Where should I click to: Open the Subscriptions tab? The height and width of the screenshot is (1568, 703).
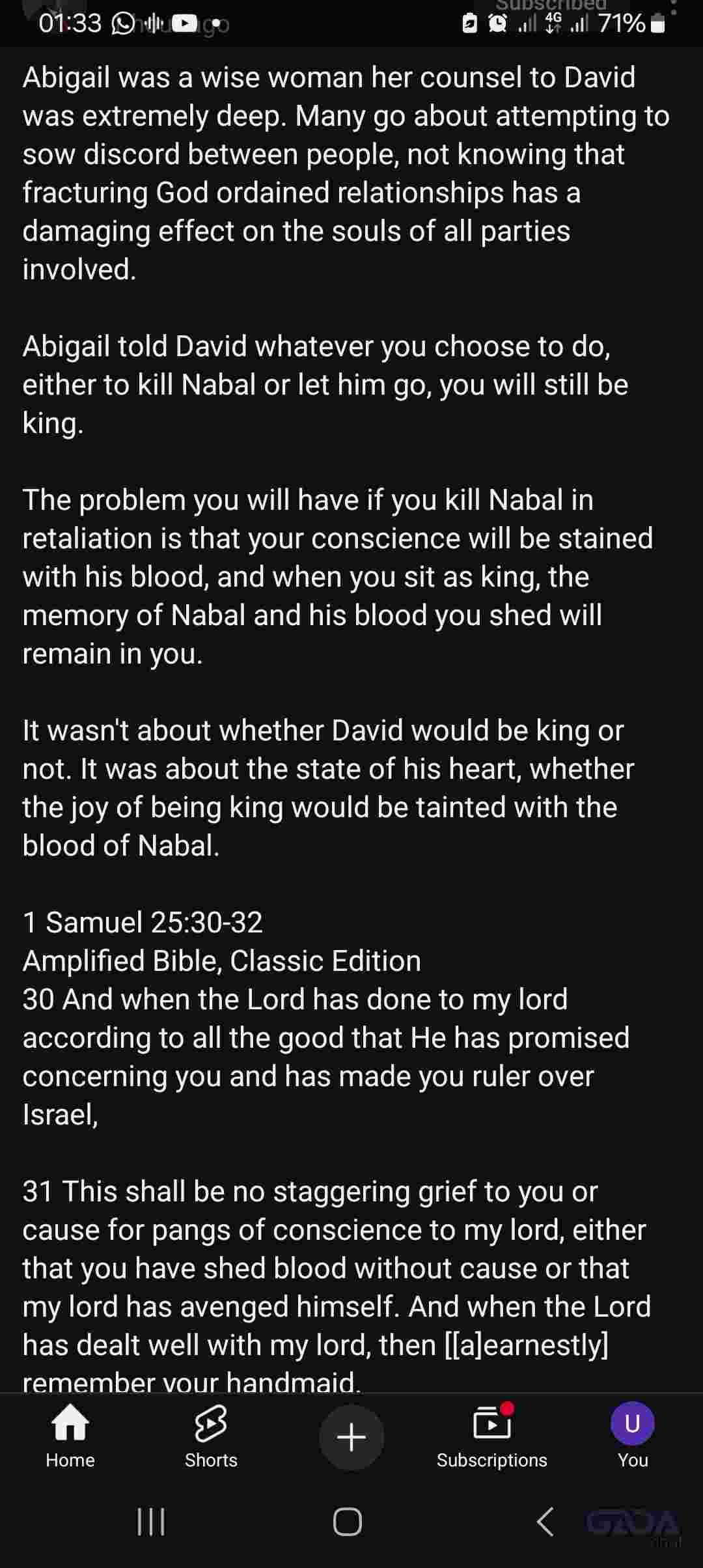[x=492, y=1435]
